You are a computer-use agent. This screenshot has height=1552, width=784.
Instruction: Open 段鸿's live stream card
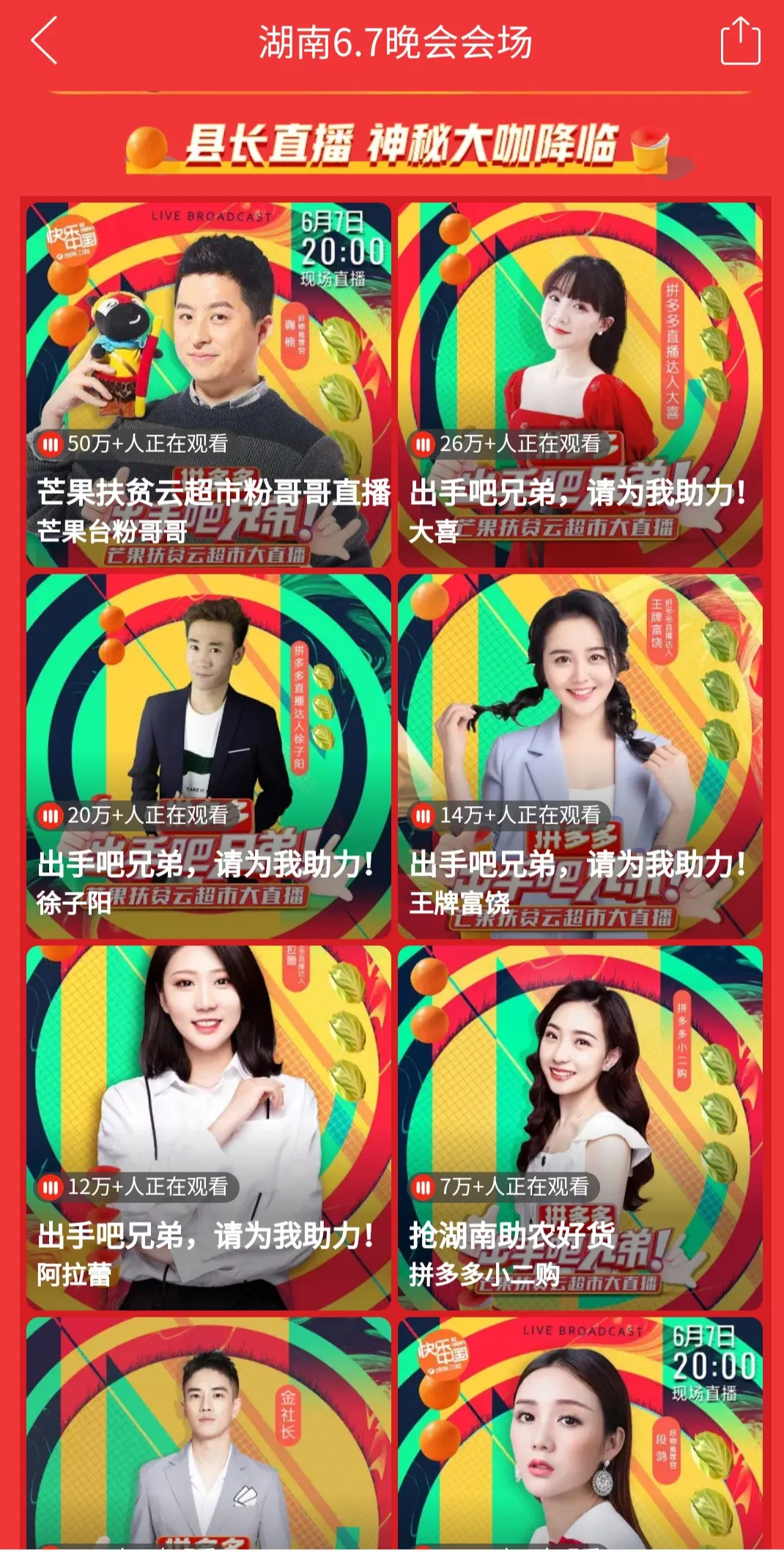[x=580, y=1433]
